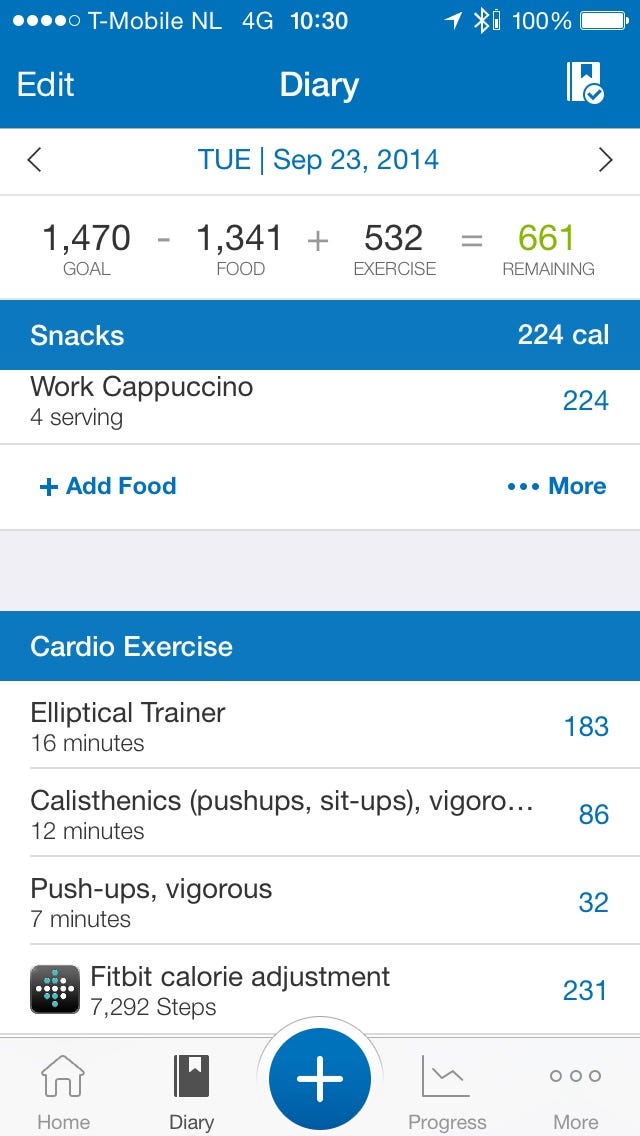
Task: Switch to the Progress tab
Action: tap(446, 1092)
